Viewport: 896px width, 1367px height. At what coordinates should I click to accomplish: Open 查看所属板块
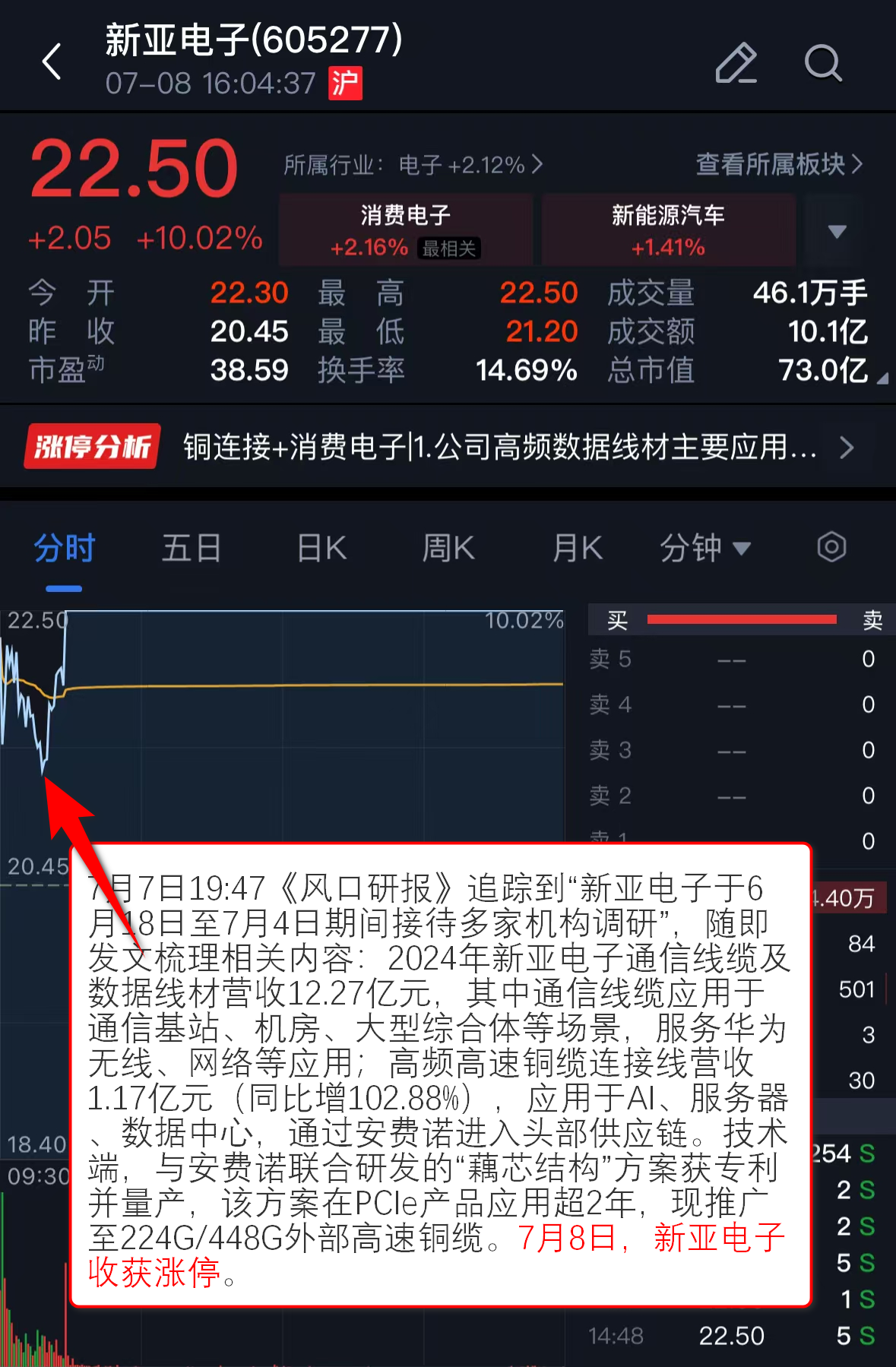pyautogui.click(x=779, y=164)
